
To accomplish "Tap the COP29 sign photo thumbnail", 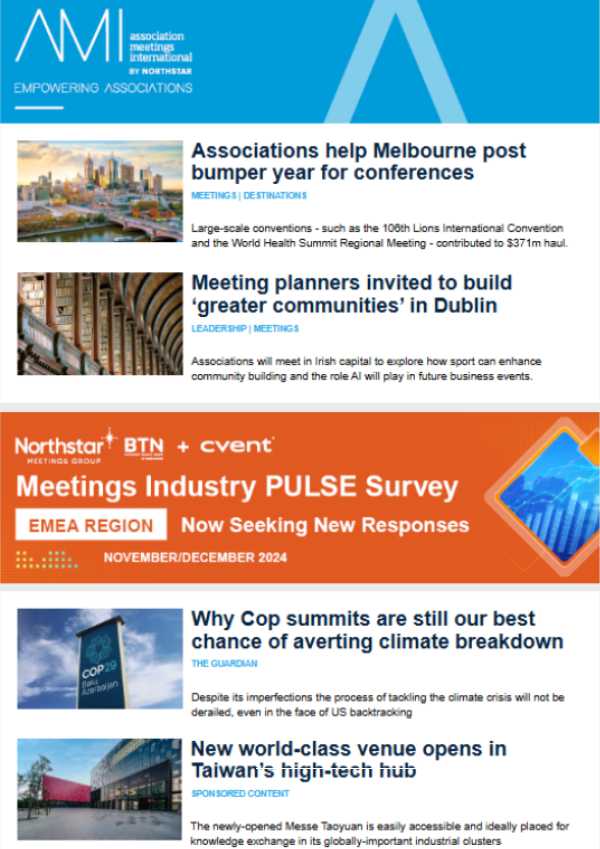I will 100,658.
